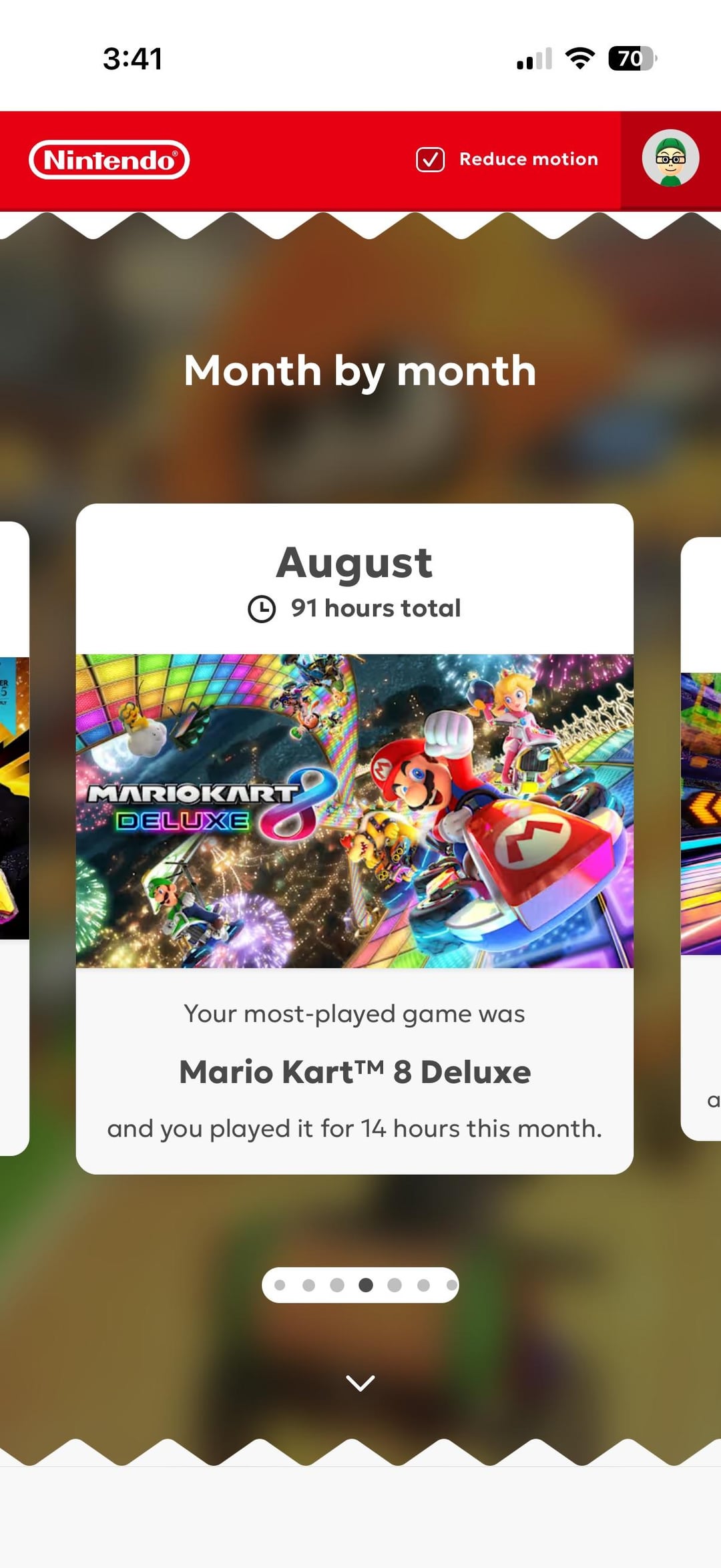Uncheck the Reduce motion checkbox
Screen dimensions: 721x1568
[x=431, y=160]
